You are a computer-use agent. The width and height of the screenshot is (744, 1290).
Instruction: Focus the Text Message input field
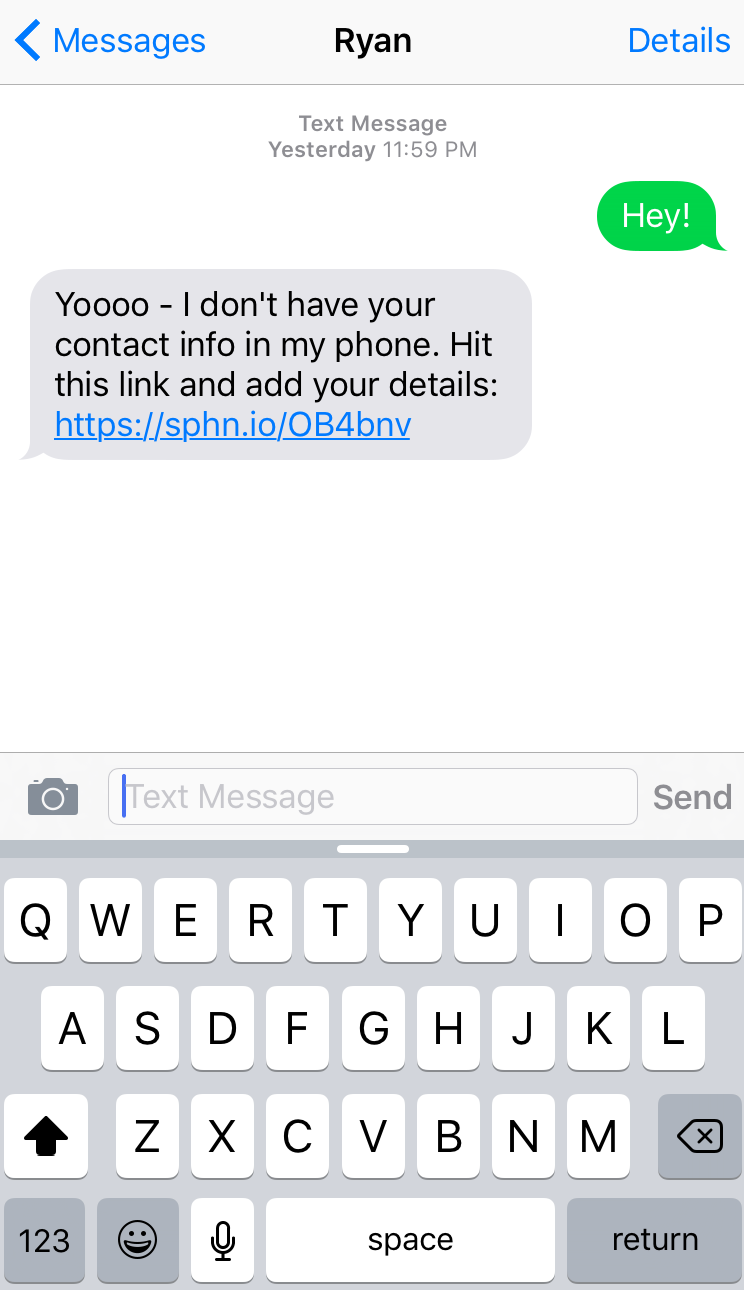(372, 797)
